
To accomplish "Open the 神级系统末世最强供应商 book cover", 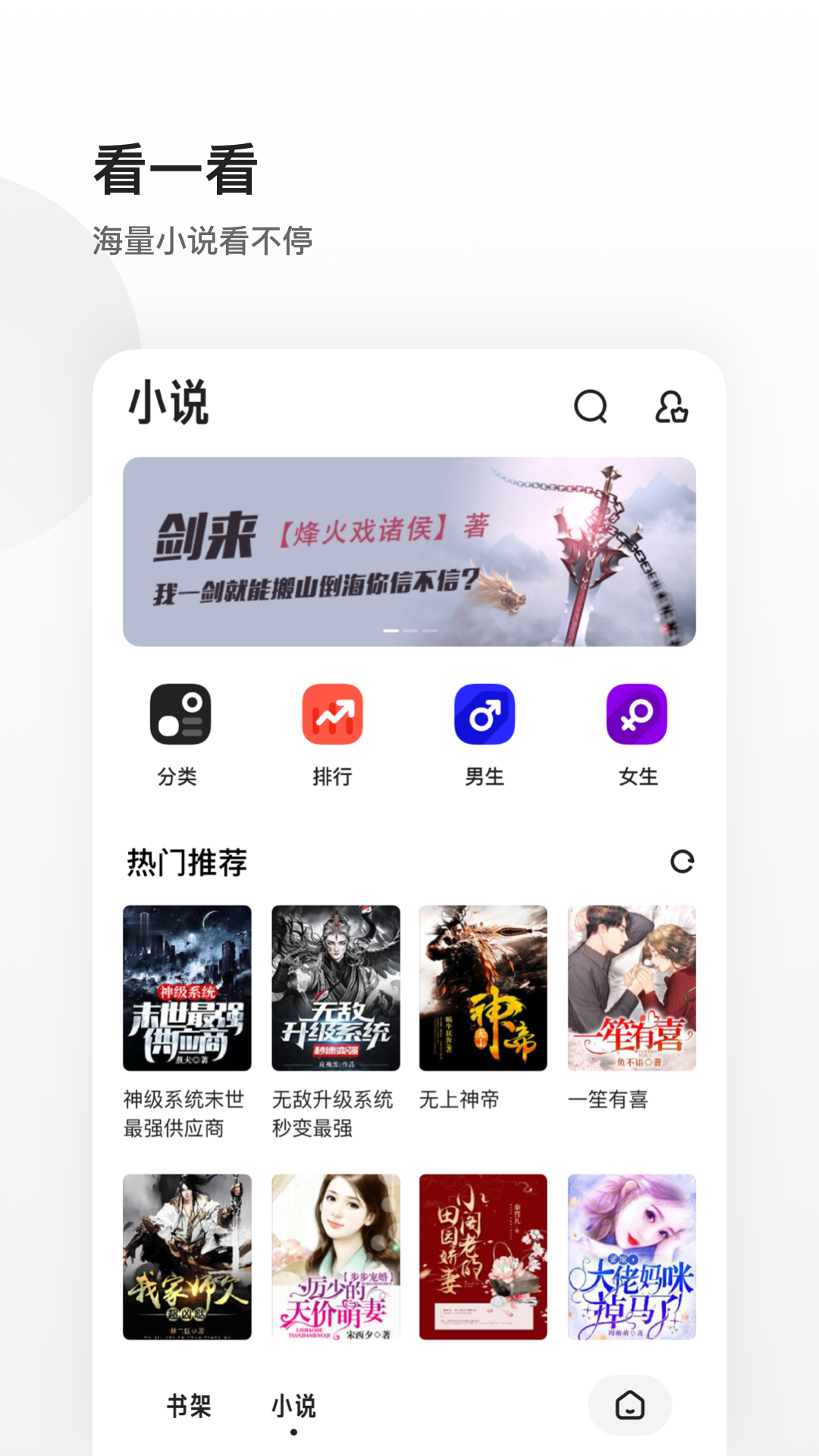I will (x=187, y=987).
